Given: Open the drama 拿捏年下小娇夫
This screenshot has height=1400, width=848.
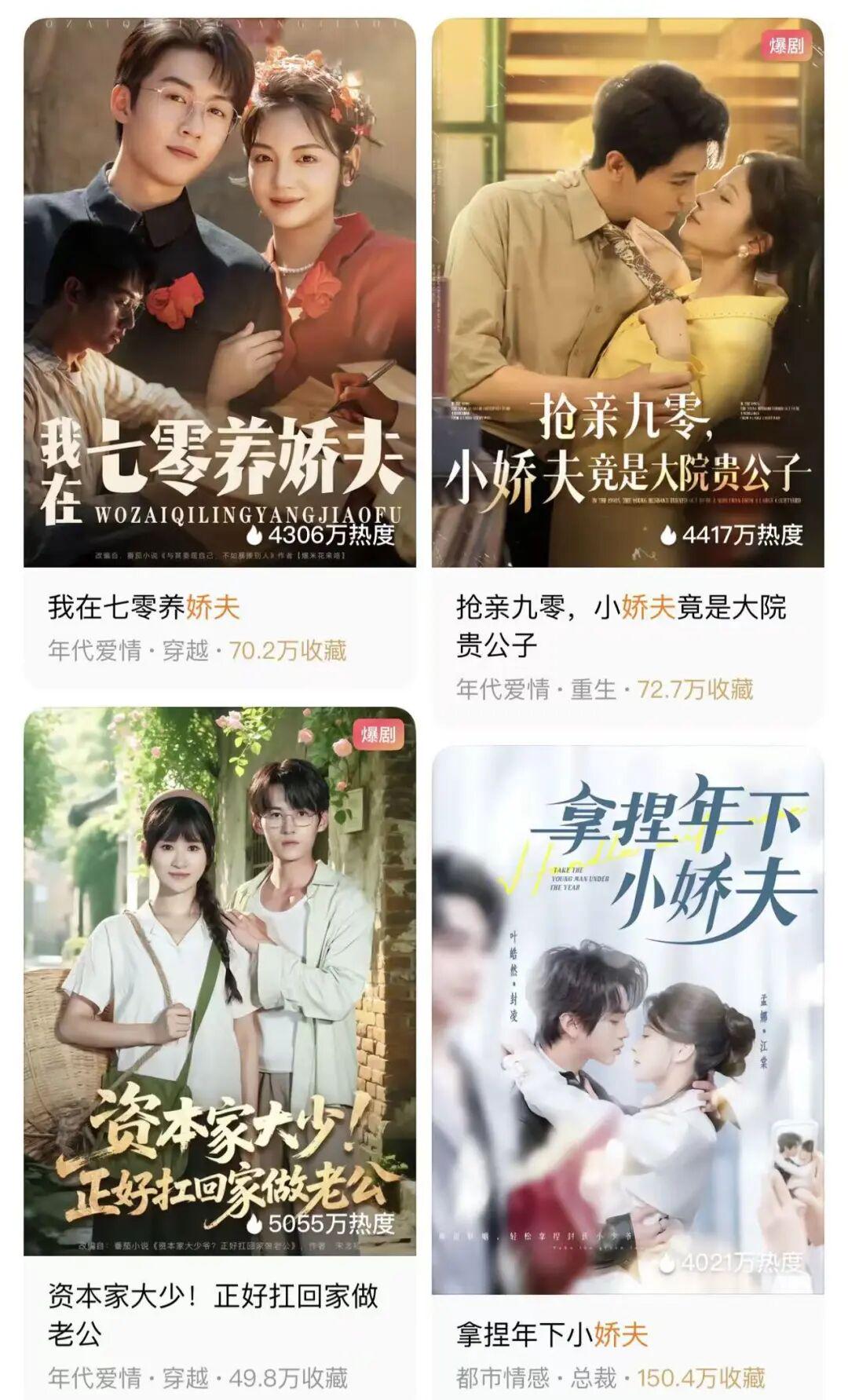Looking at the screenshot, I should coord(628,1021).
